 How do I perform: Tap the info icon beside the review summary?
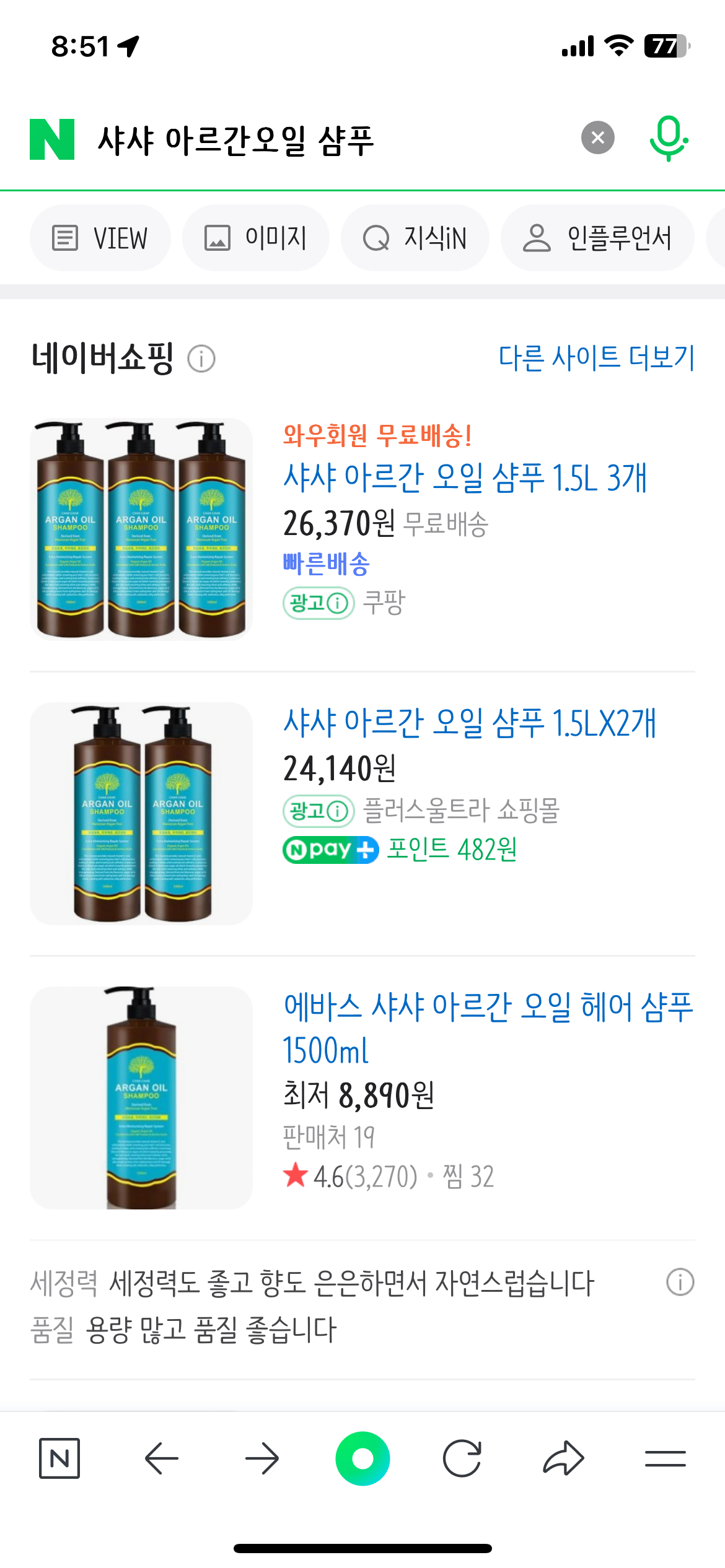[x=680, y=1282]
